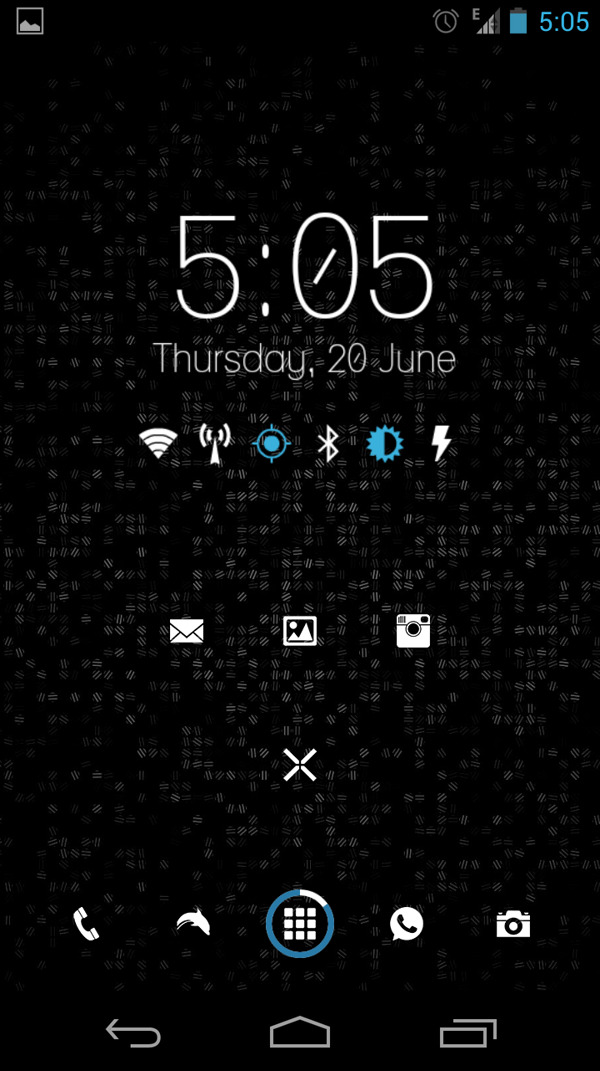Show recent apps
This screenshot has width=600, height=1071.
(467, 1033)
